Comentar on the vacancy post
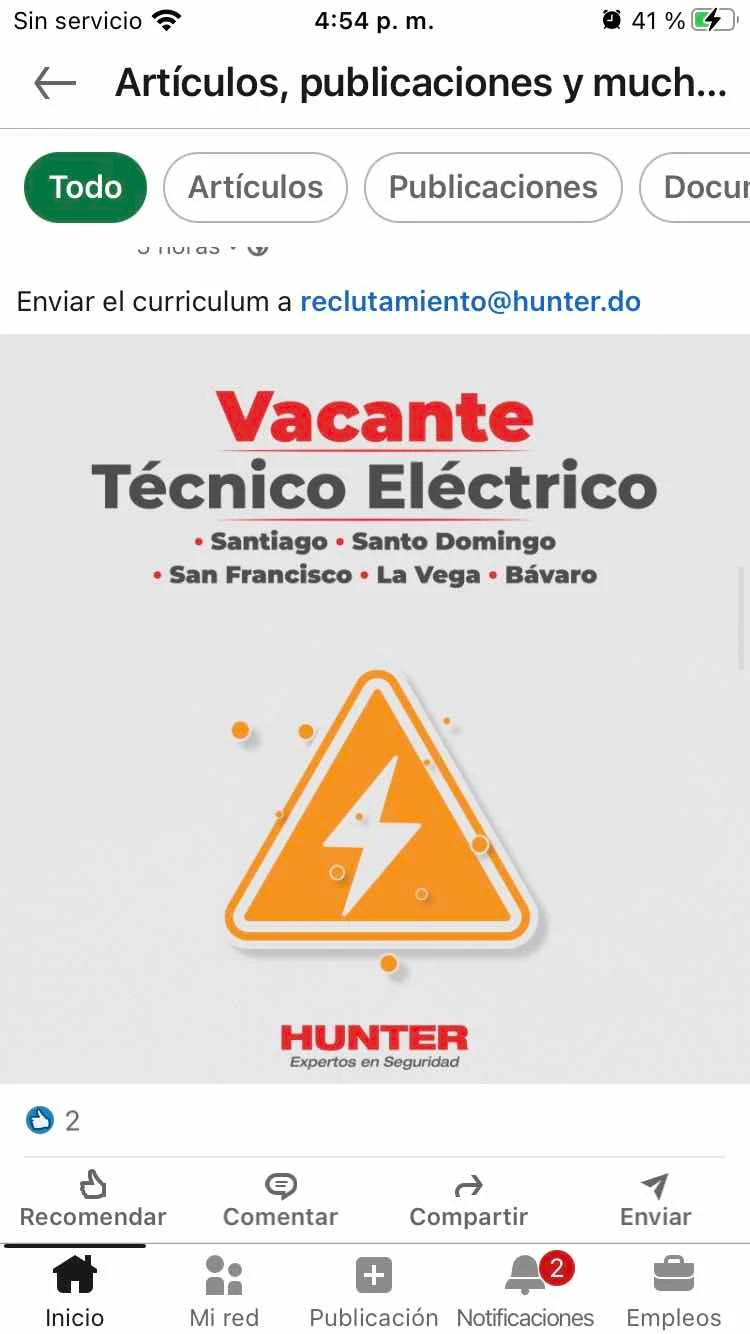The image size is (750, 1334). 280,1200
